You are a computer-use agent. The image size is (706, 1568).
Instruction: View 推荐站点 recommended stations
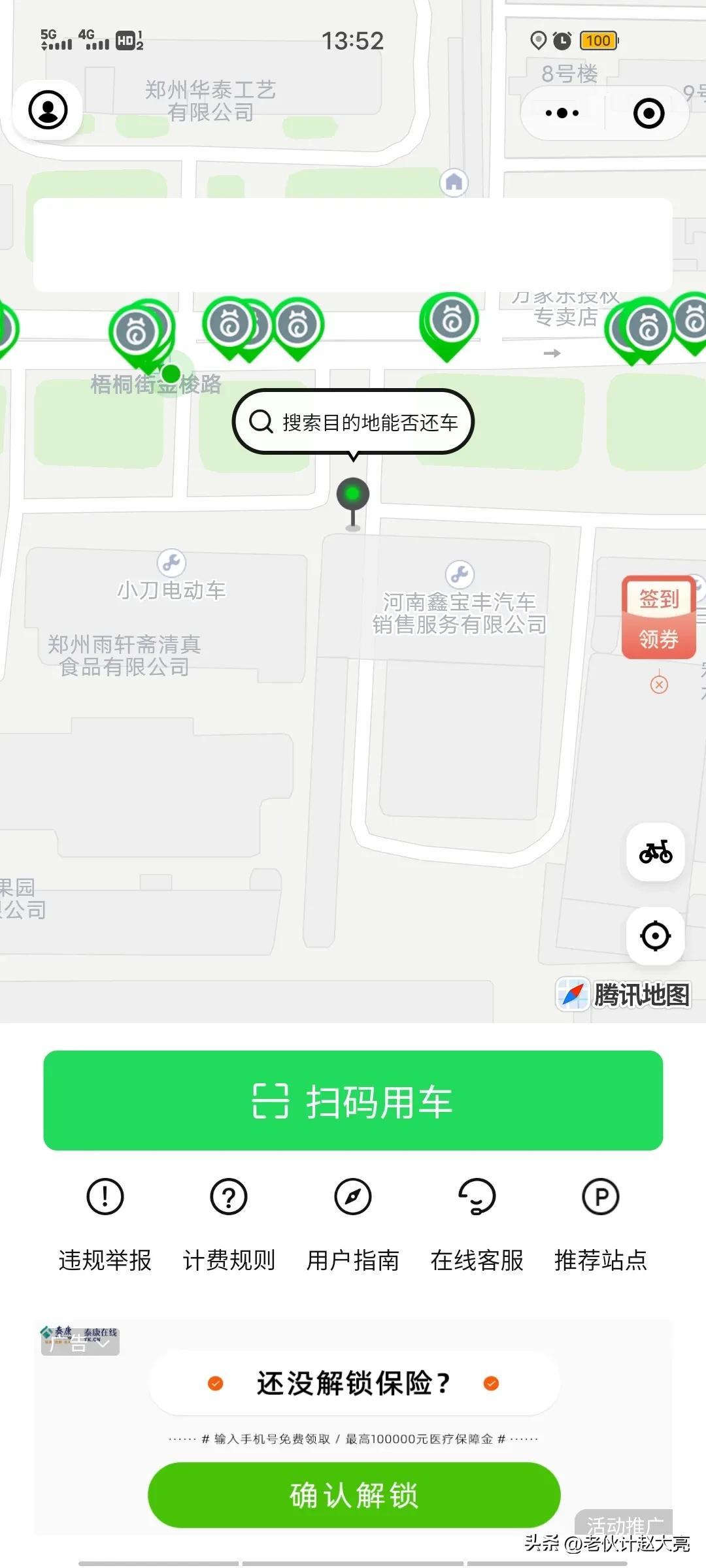[x=600, y=1197]
